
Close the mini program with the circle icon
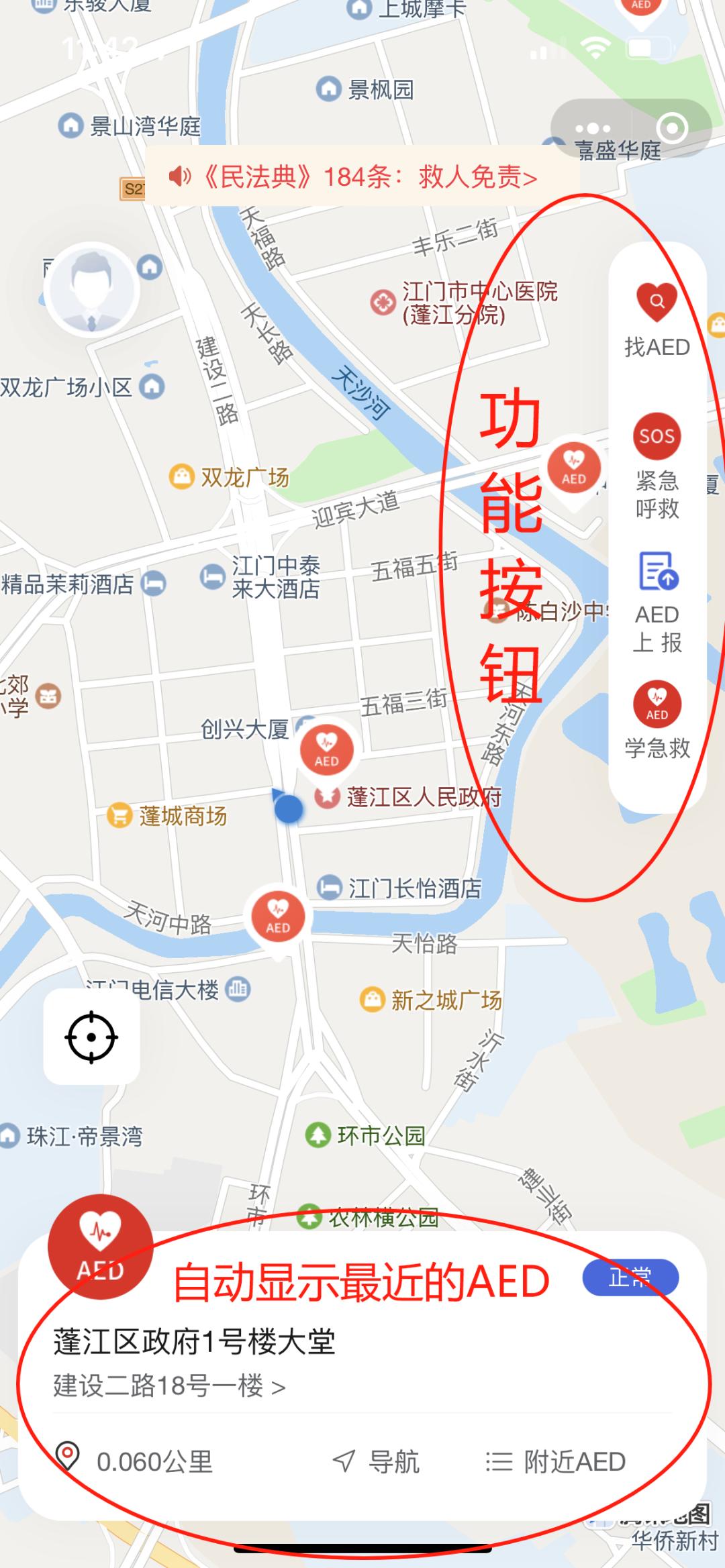pos(671,128)
